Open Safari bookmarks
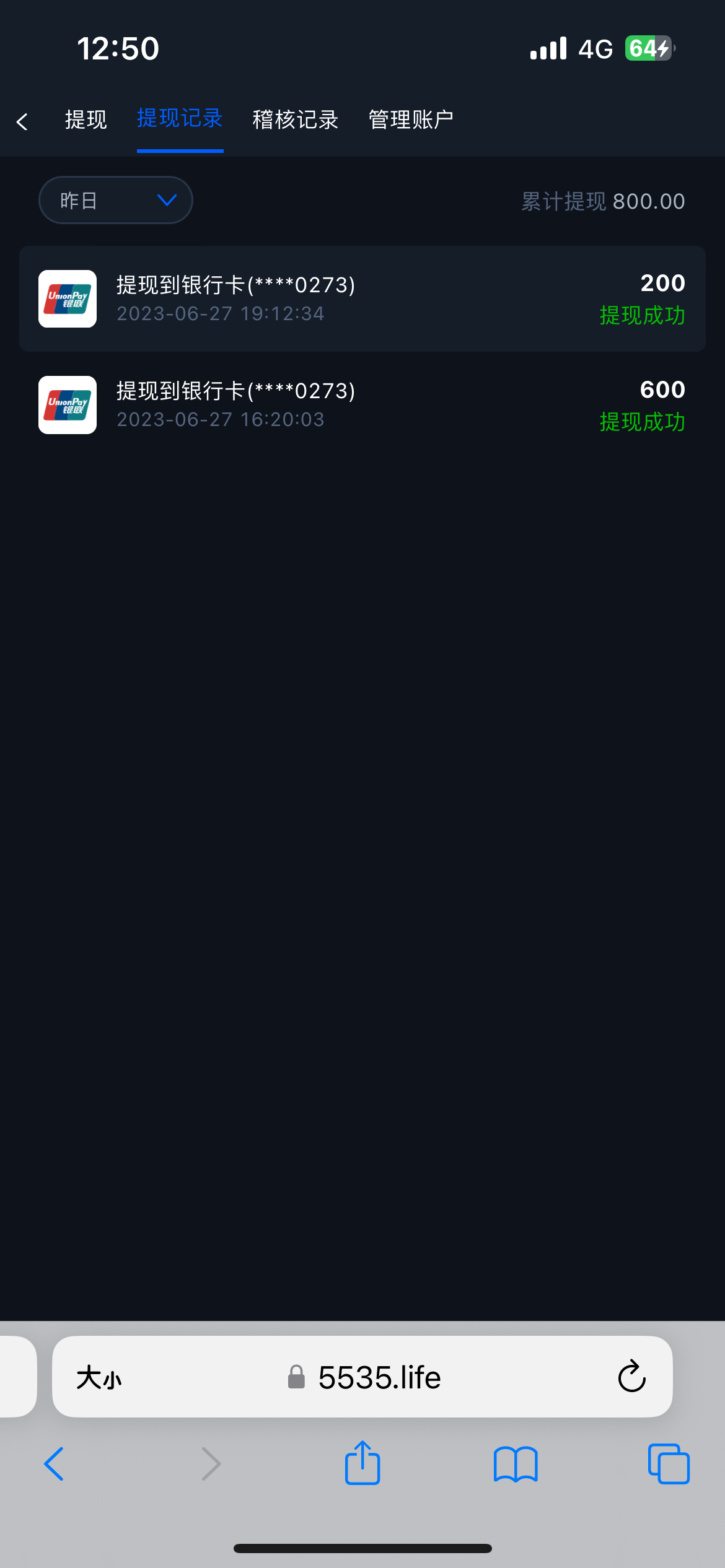The image size is (725, 1568). point(516,1464)
